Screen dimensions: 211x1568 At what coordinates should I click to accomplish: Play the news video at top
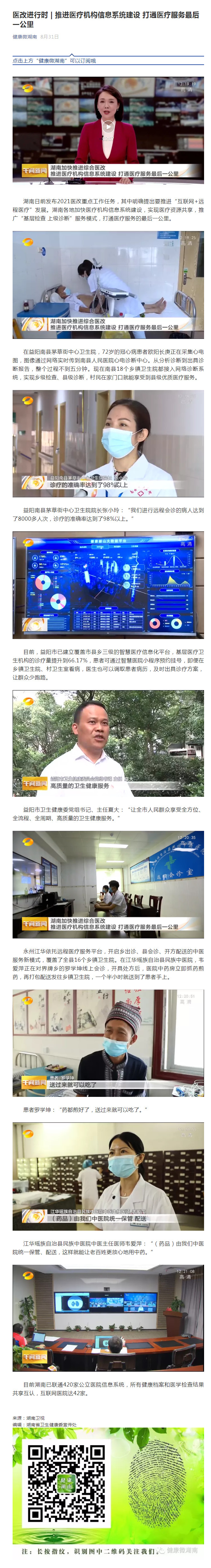coord(108,127)
